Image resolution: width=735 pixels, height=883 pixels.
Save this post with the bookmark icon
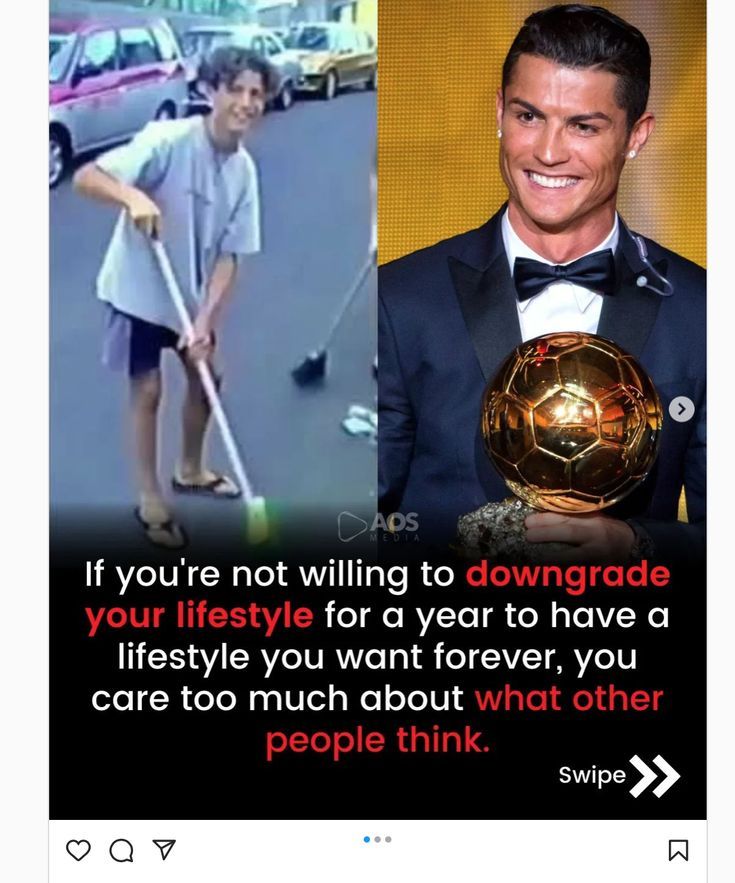tap(678, 850)
